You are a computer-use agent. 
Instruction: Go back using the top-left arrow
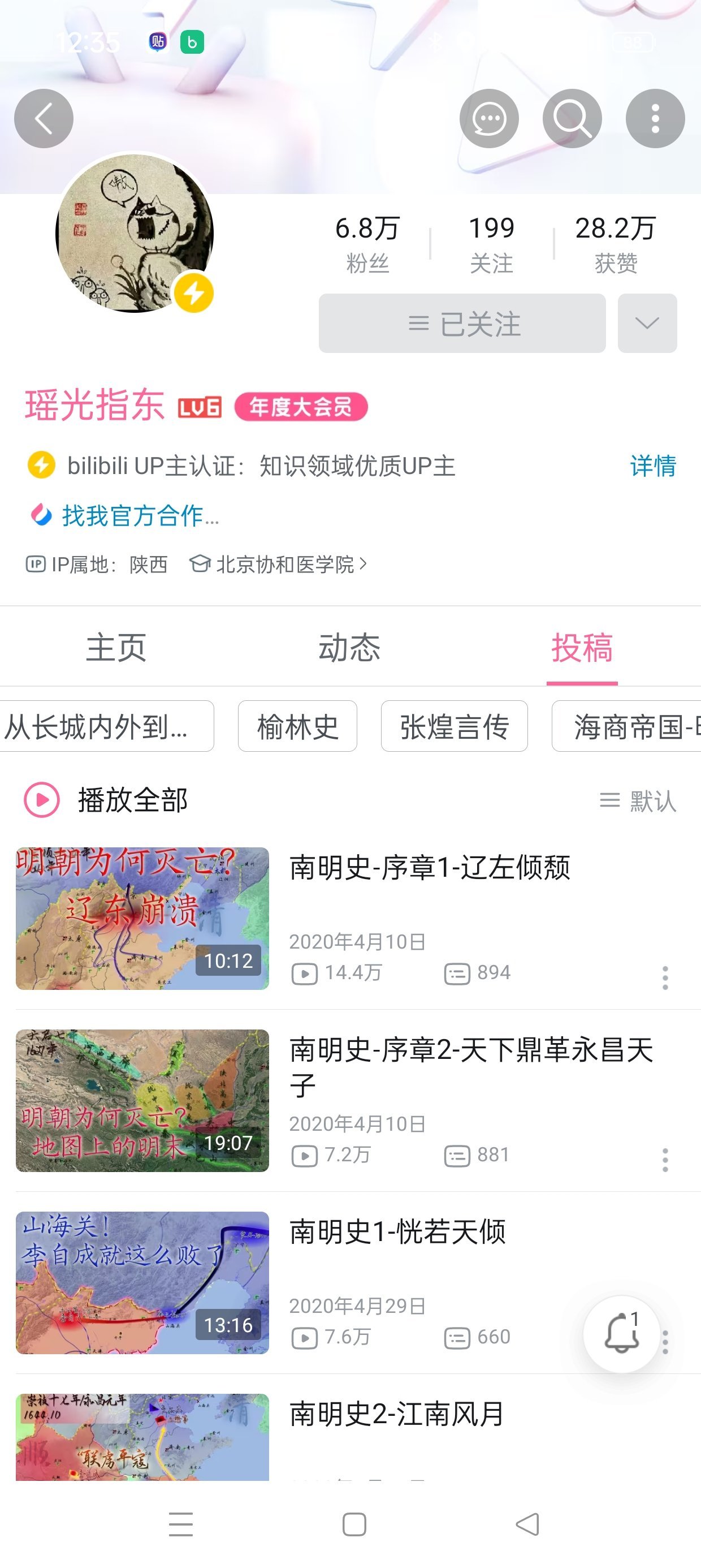click(x=43, y=119)
